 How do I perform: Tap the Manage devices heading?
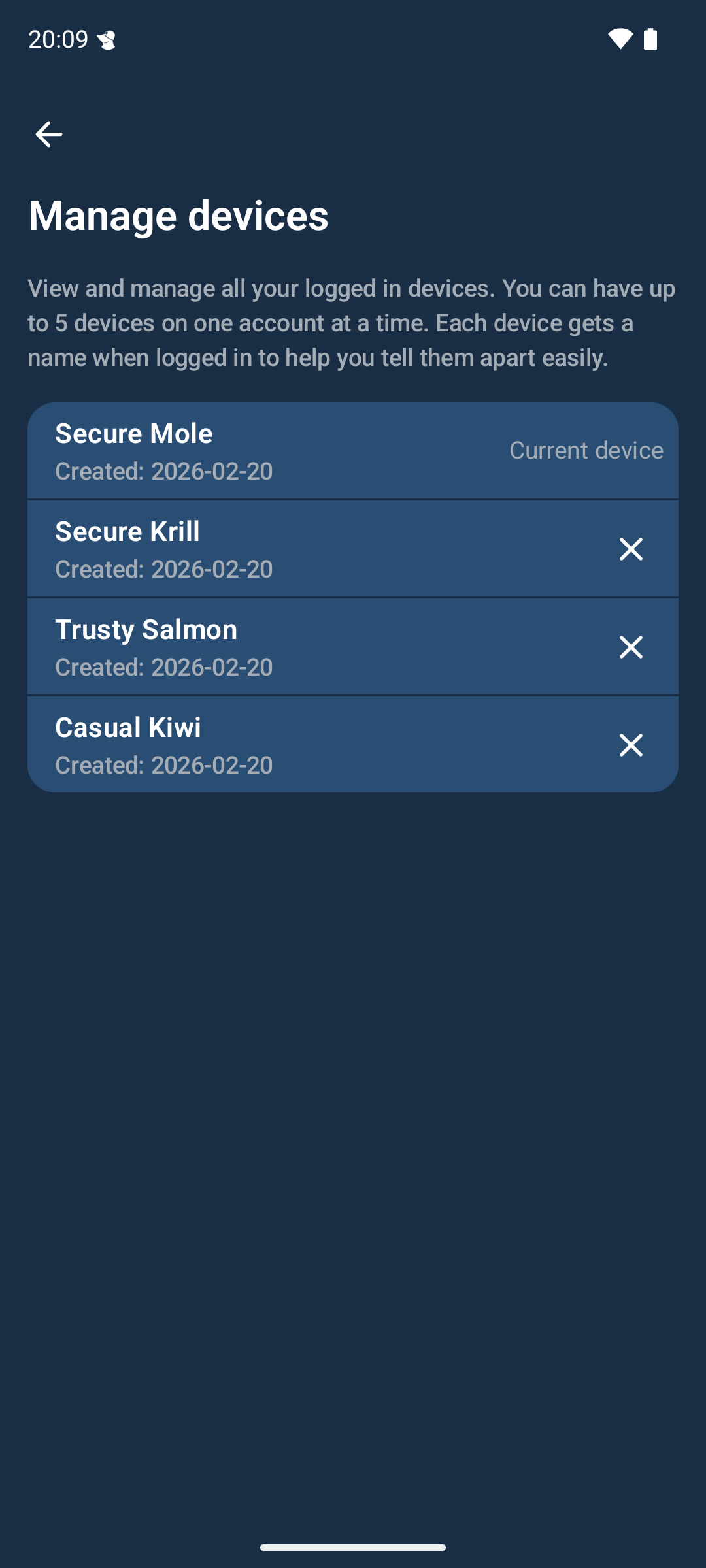click(178, 216)
